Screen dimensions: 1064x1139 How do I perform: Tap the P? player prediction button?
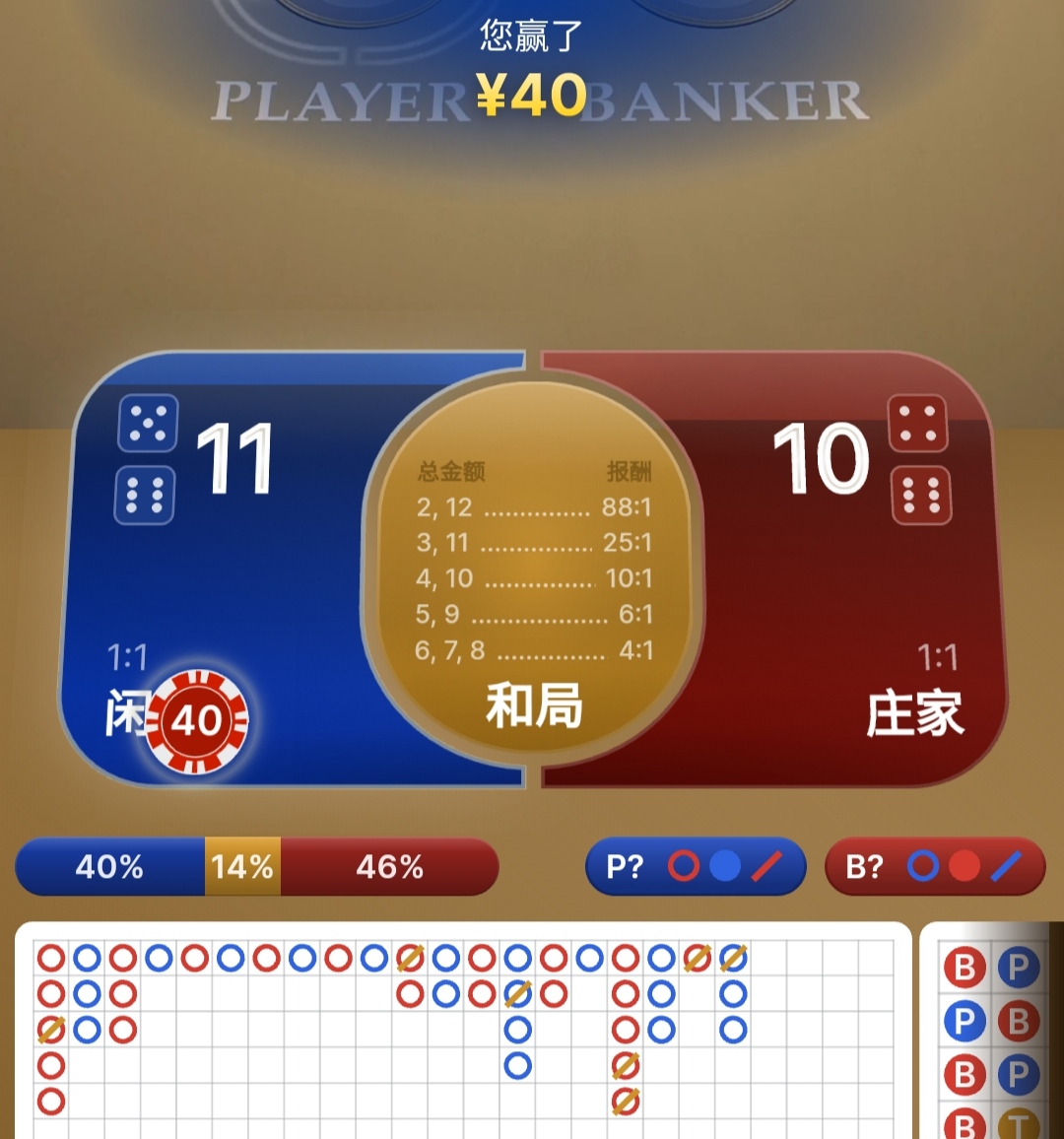point(696,867)
